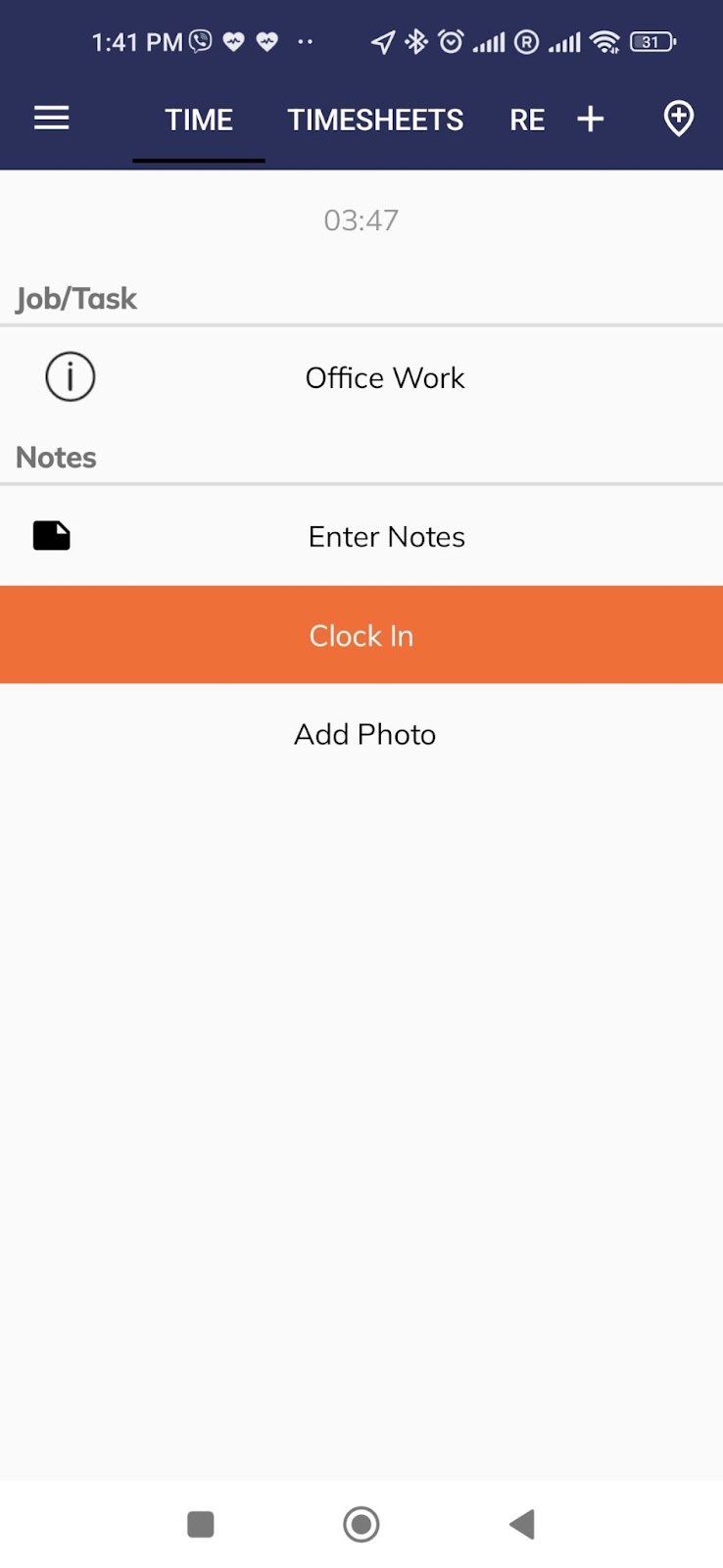Add a photo to this entry
Image resolution: width=723 pixels, height=1568 pixels.
pyautogui.click(x=364, y=734)
